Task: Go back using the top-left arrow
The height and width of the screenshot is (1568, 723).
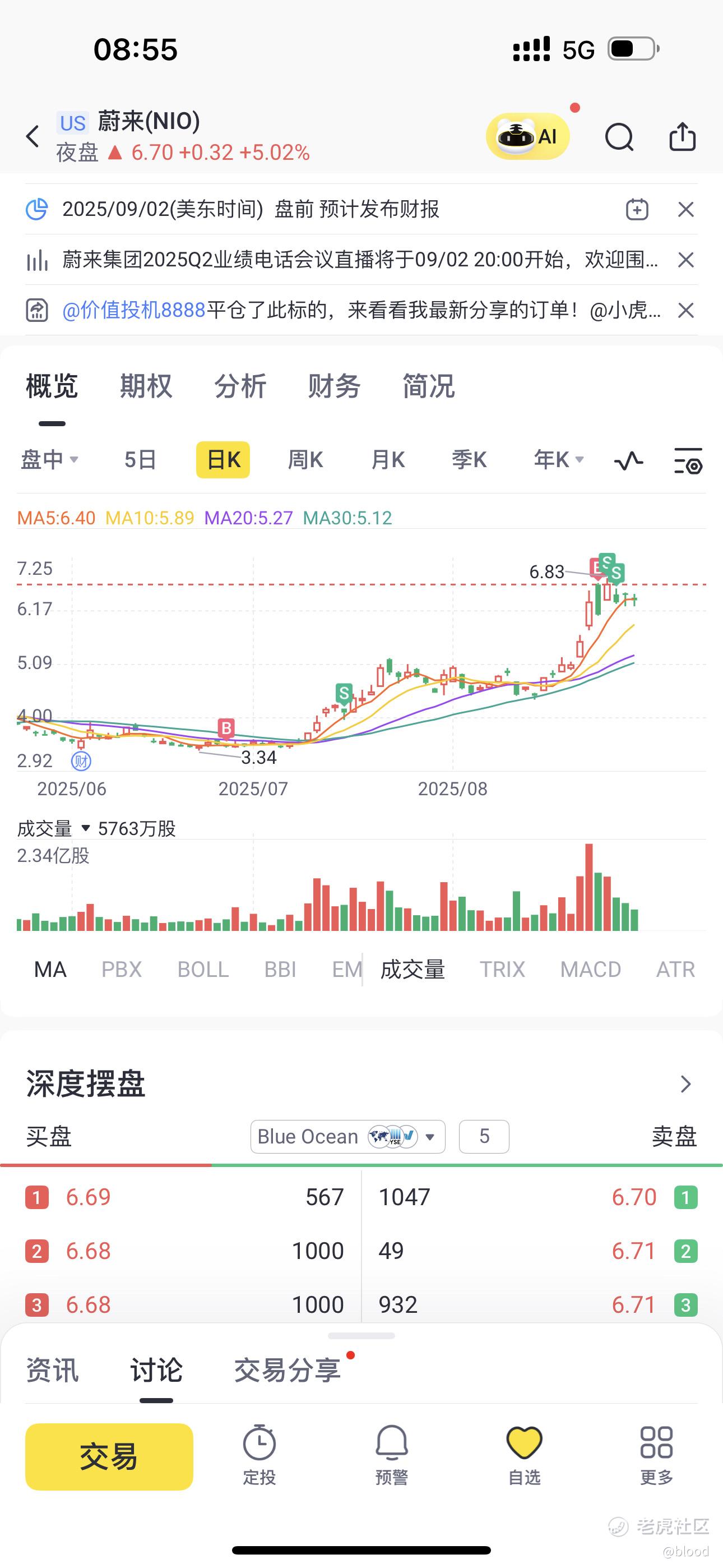Action: pos(33,136)
